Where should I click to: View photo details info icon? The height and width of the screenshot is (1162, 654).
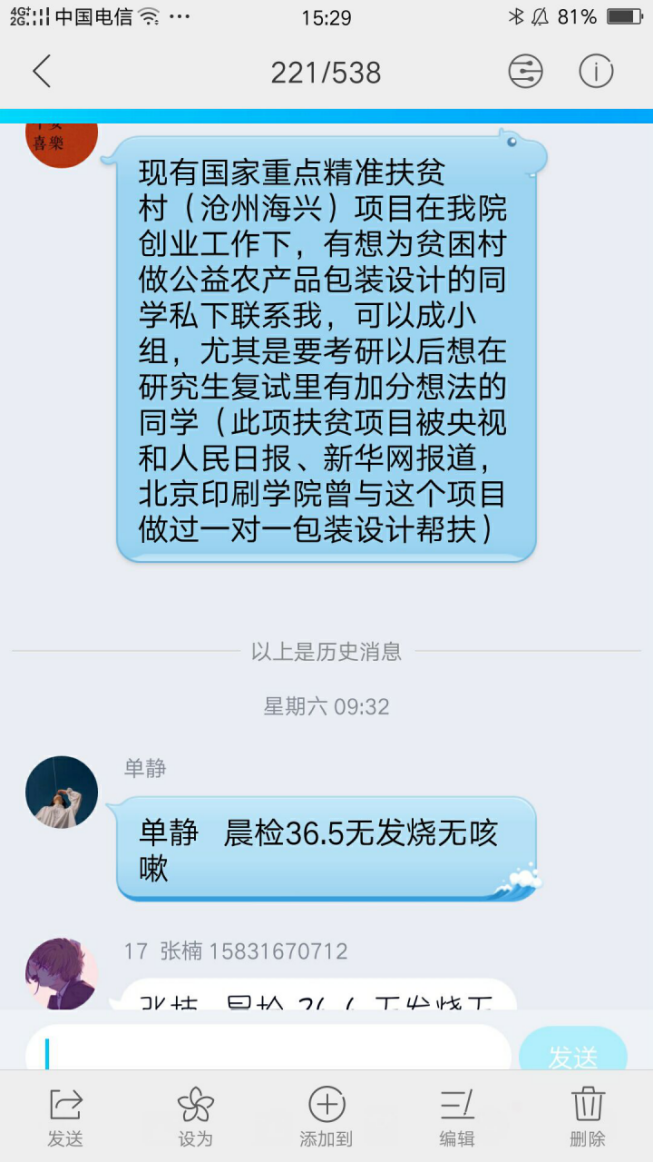pyautogui.click(x=596, y=72)
